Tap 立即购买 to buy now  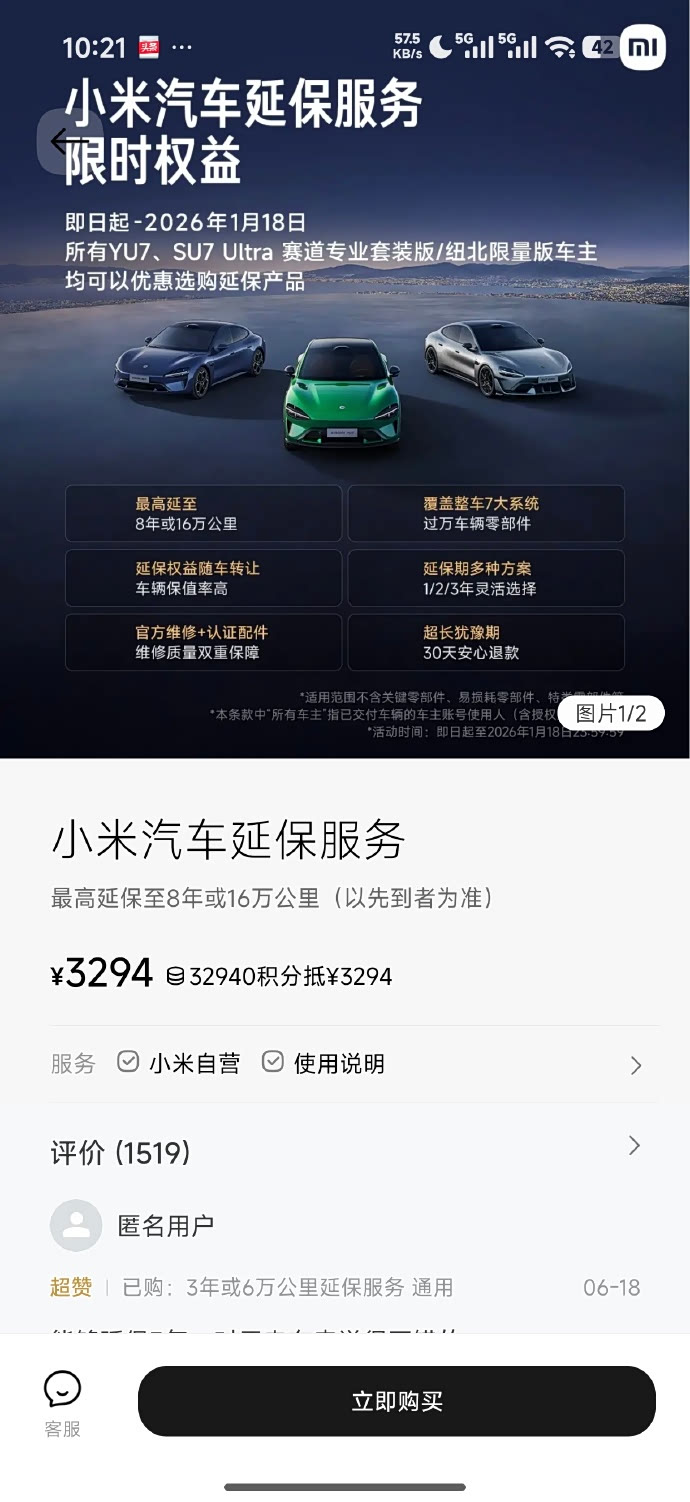396,1401
